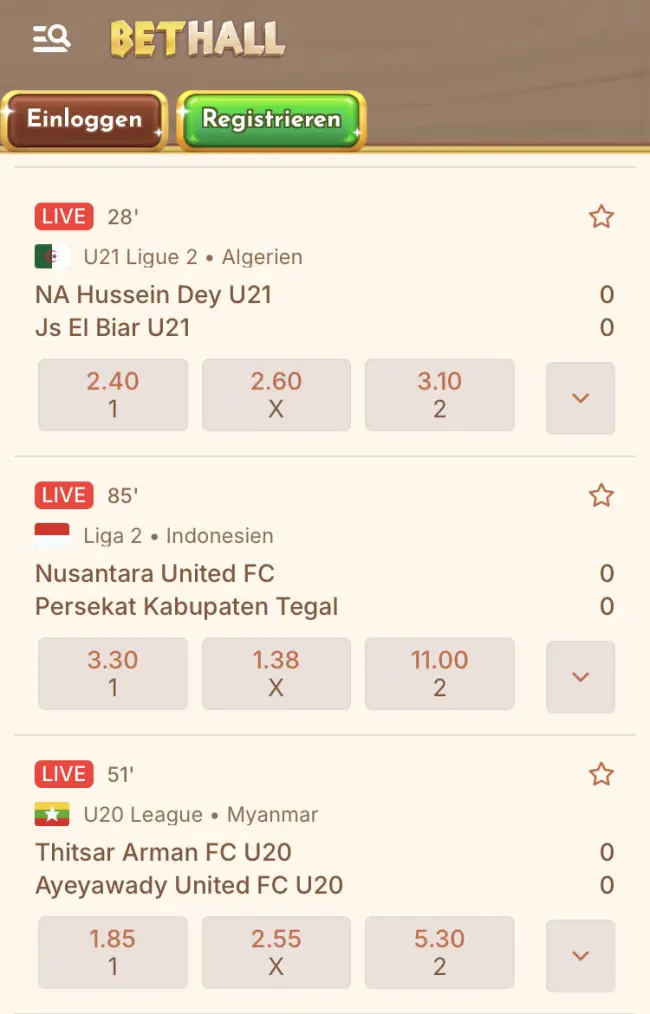Add Thitsar Arman FC U20 match to favorites
The height and width of the screenshot is (1014, 650).
pos(601,774)
